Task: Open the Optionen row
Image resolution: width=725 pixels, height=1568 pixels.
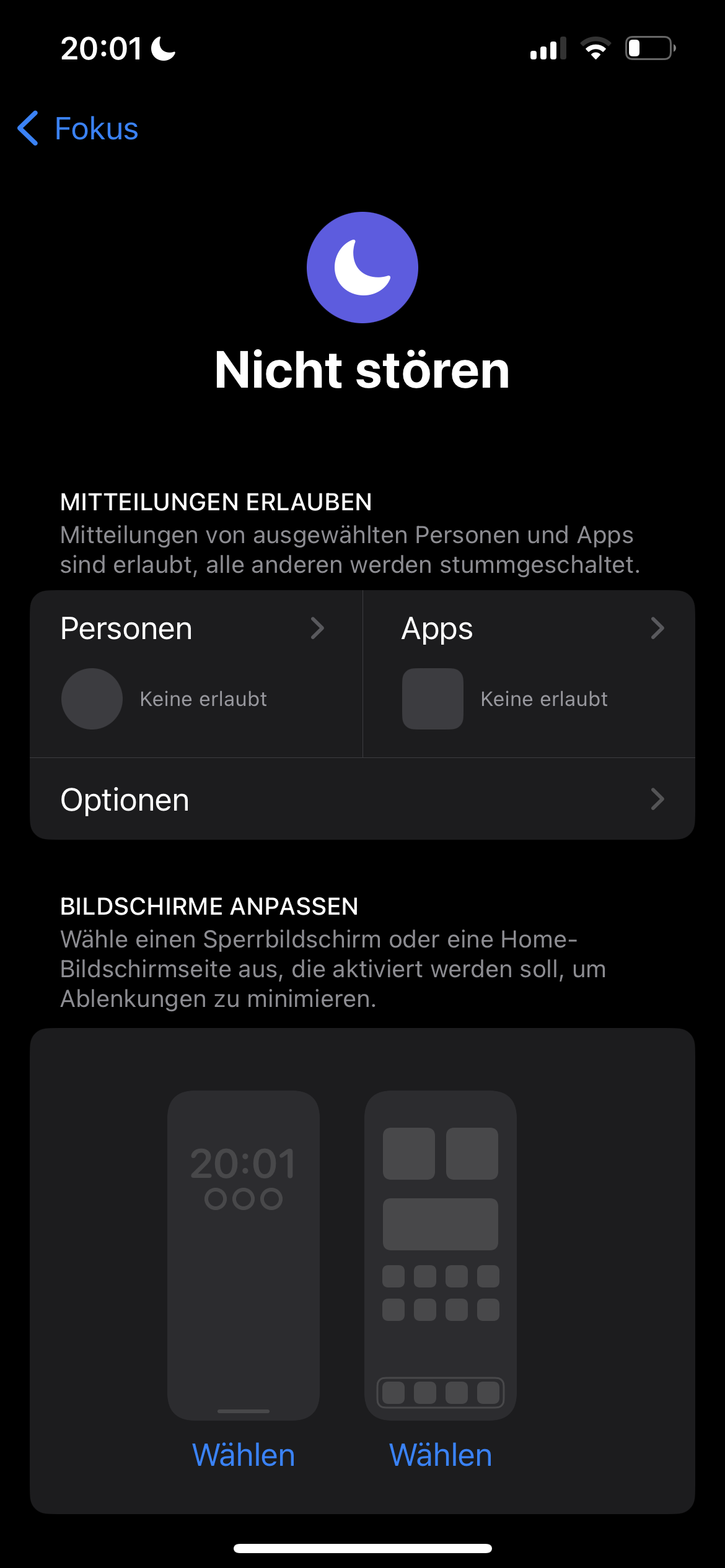Action: pos(362,799)
